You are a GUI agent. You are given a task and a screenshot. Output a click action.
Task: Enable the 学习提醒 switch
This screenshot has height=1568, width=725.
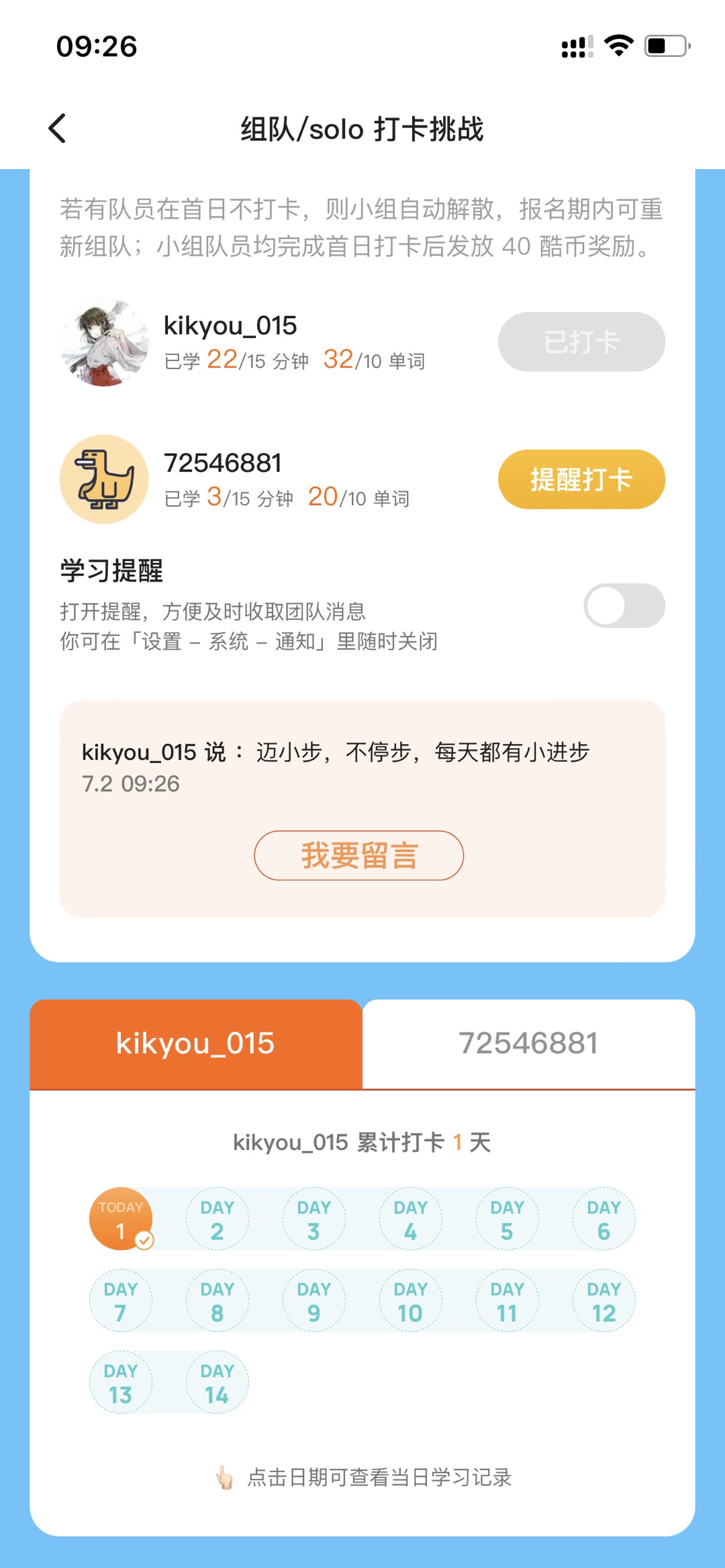(x=624, y=605)
